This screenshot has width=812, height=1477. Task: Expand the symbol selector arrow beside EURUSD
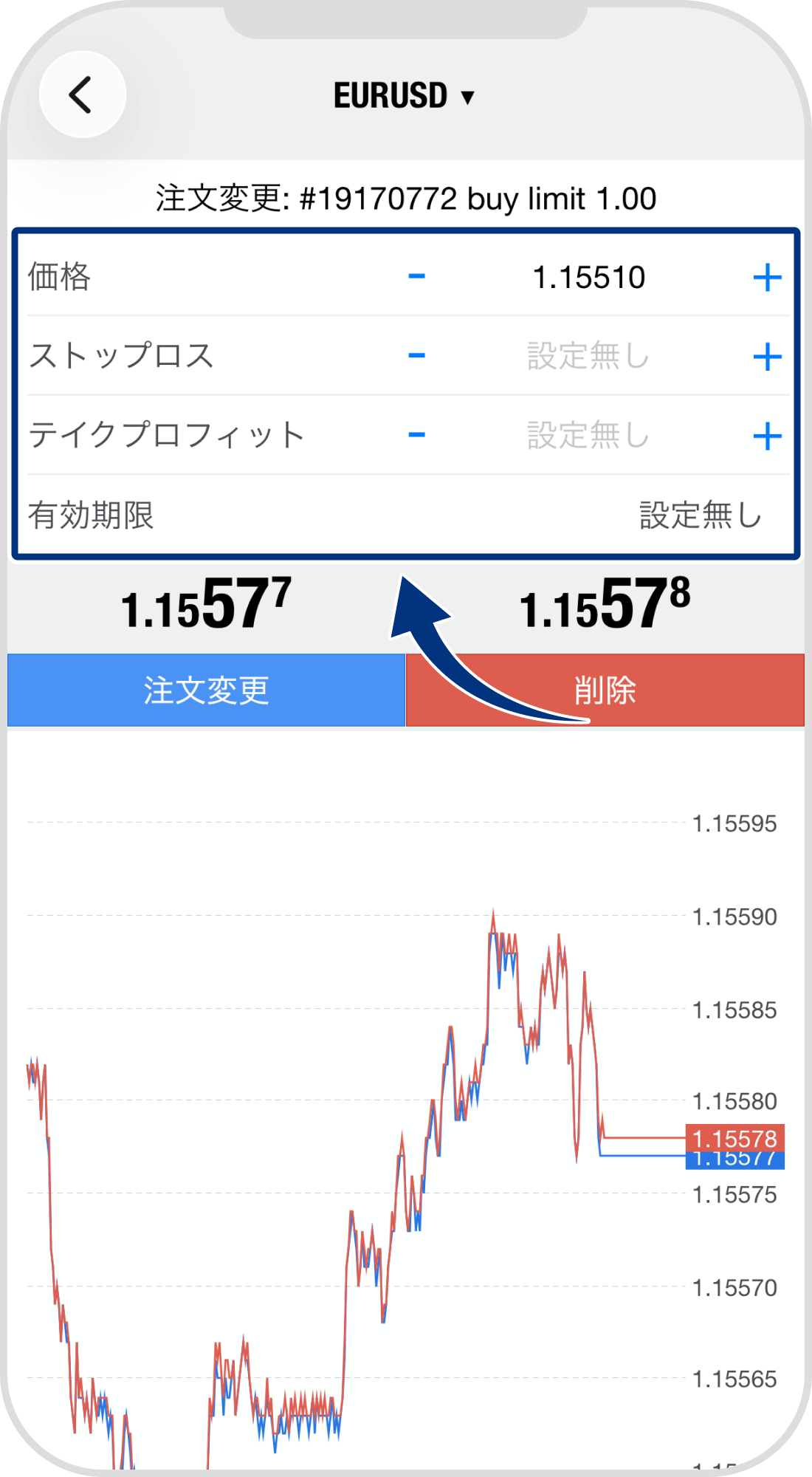(x=467, y=96)
